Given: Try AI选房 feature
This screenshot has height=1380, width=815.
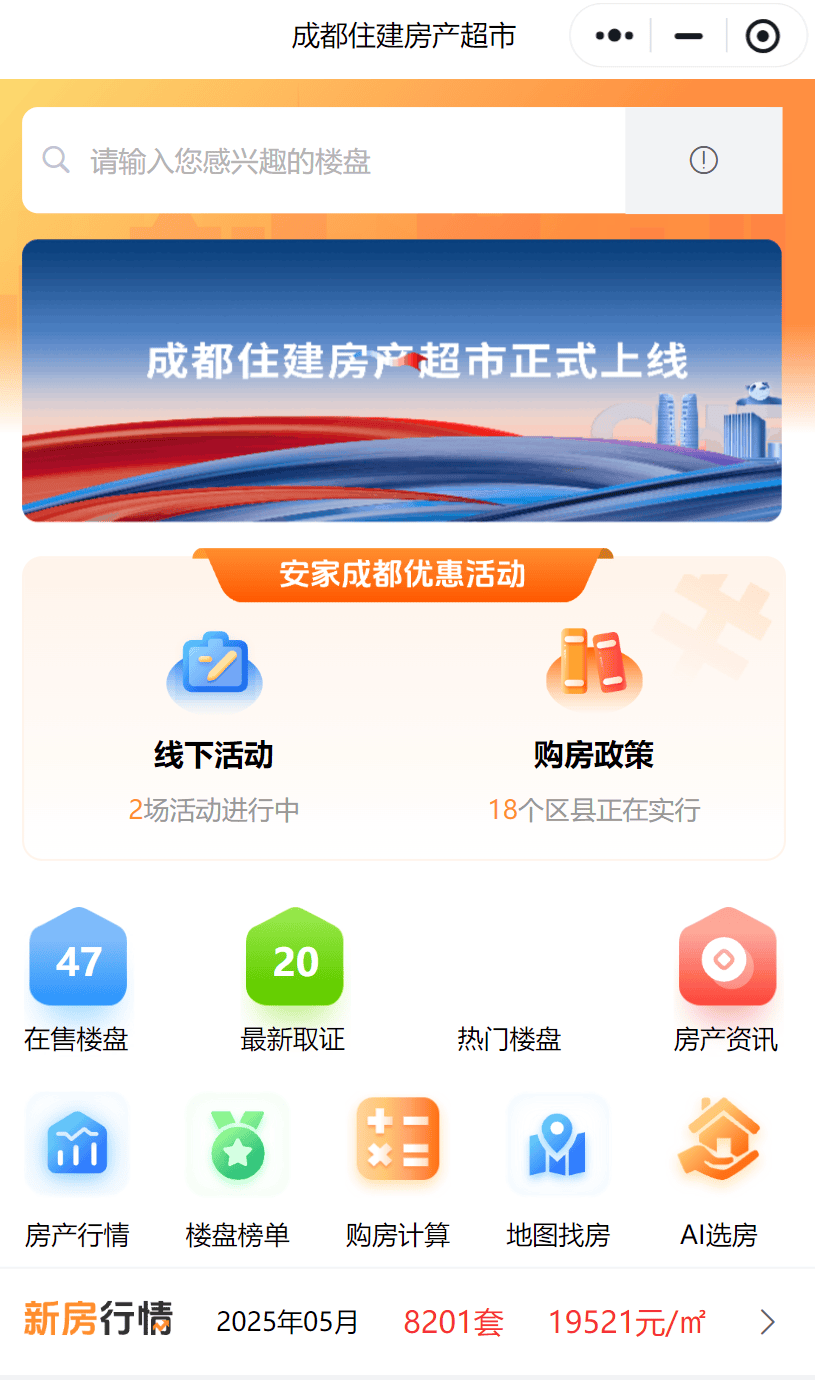Looking at the screenshot, I should click(719, 1170).
